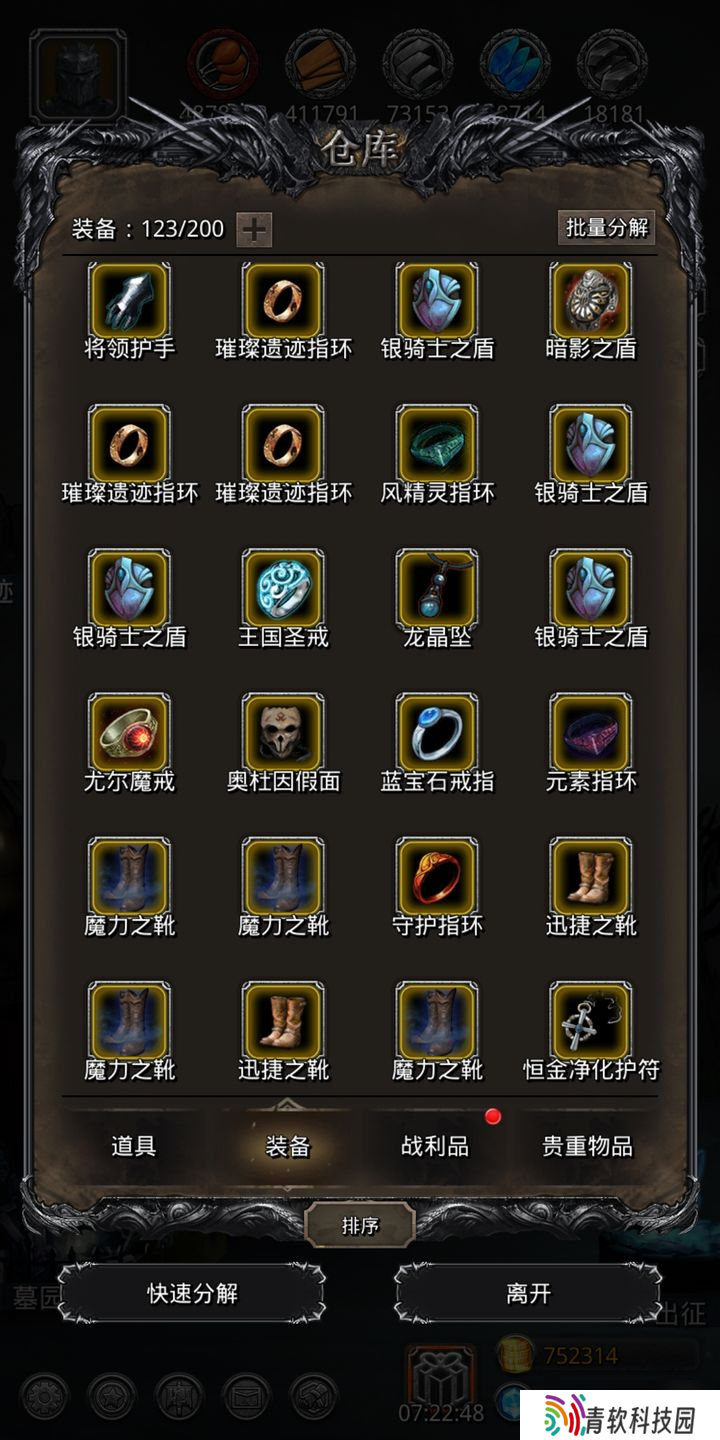Switch to the 道具 tab
Viewport: 720px width, 1440px height.
(133, 1146)
